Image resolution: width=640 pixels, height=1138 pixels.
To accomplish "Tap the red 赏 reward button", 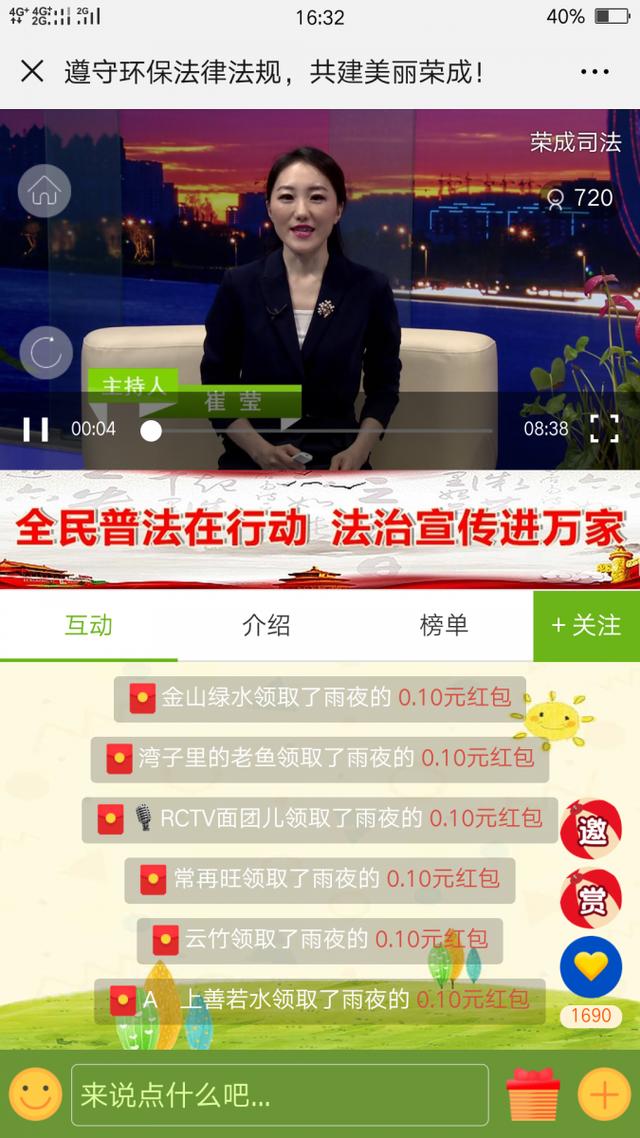I will coord(591,898).
